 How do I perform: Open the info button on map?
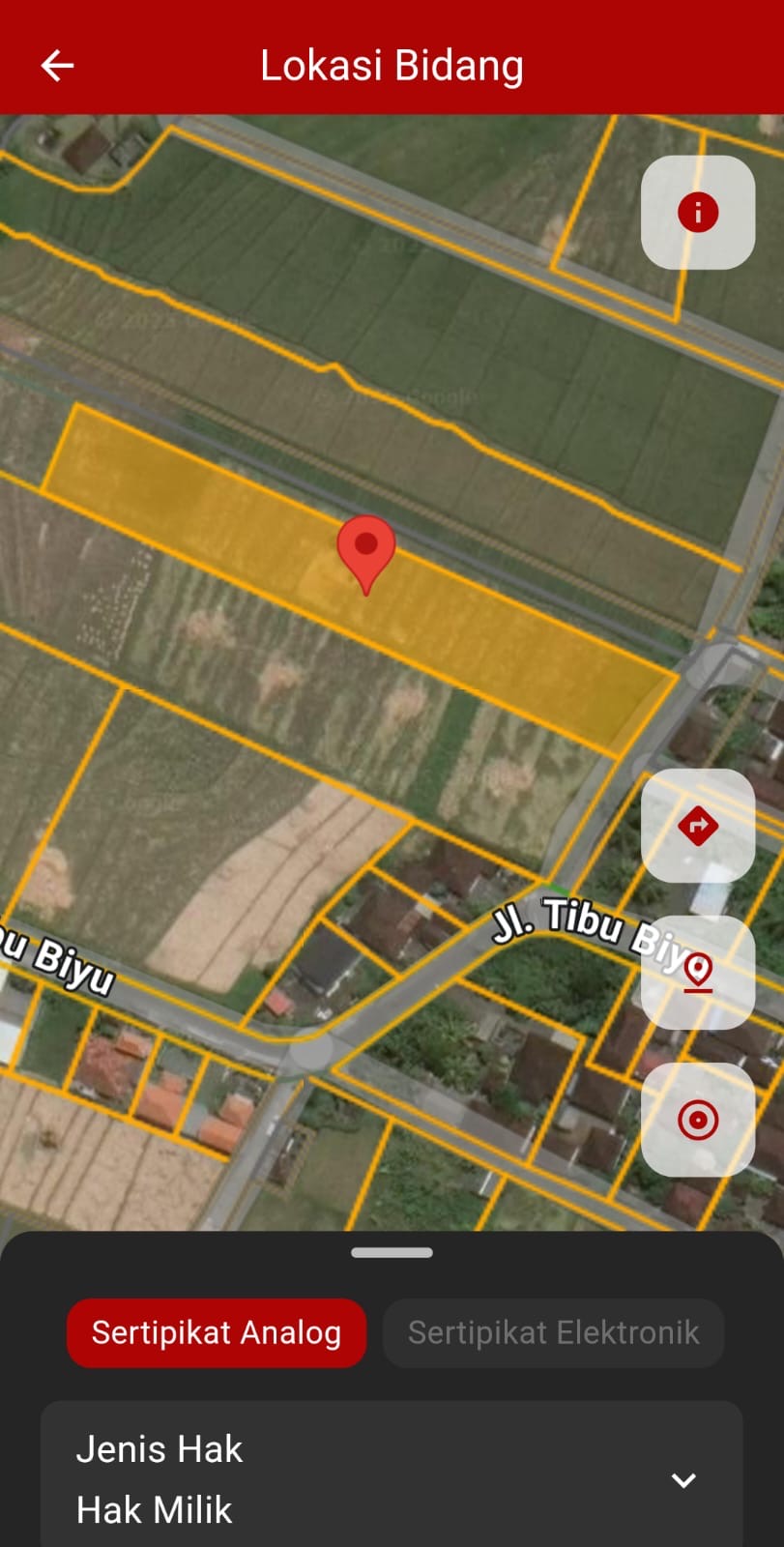click(x=698, y=212)
